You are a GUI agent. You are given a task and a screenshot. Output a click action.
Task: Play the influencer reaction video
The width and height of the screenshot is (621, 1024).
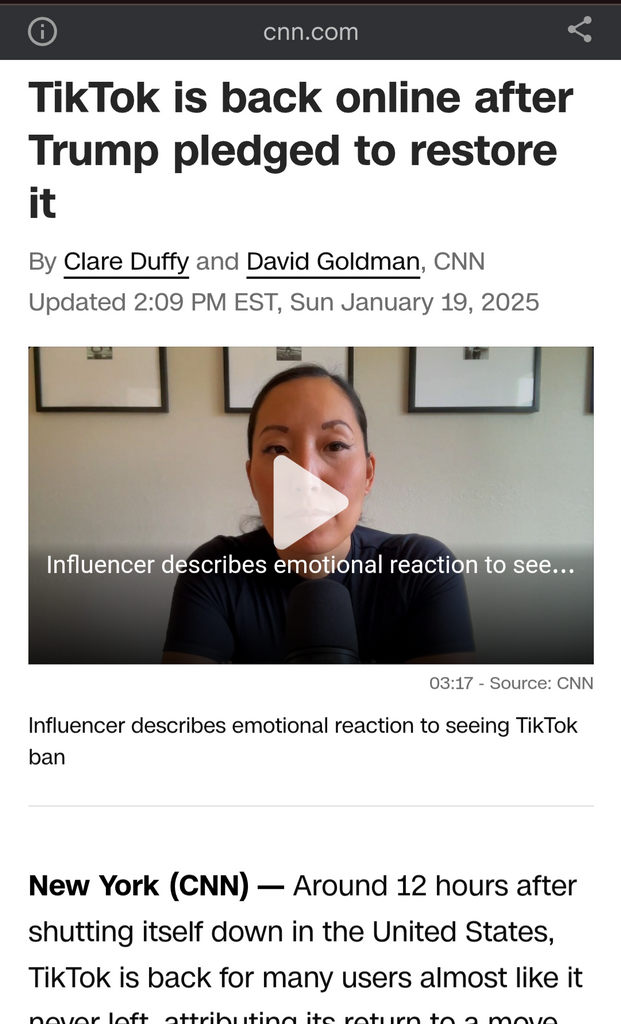click(310, 503)
